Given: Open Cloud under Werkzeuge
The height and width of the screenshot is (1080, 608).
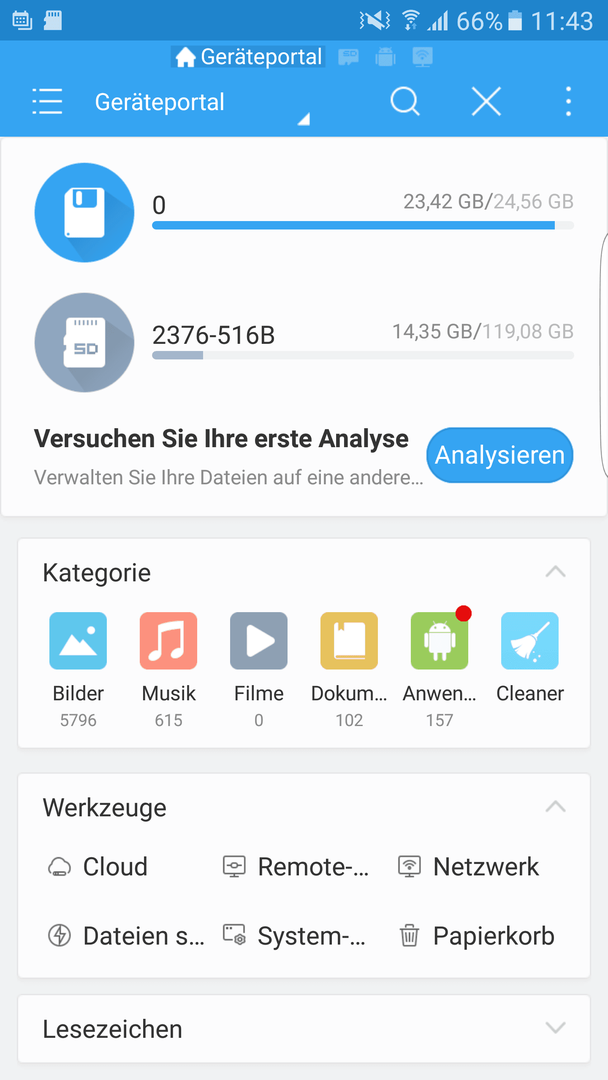Looking at the screenshot, I should [98, 866].
